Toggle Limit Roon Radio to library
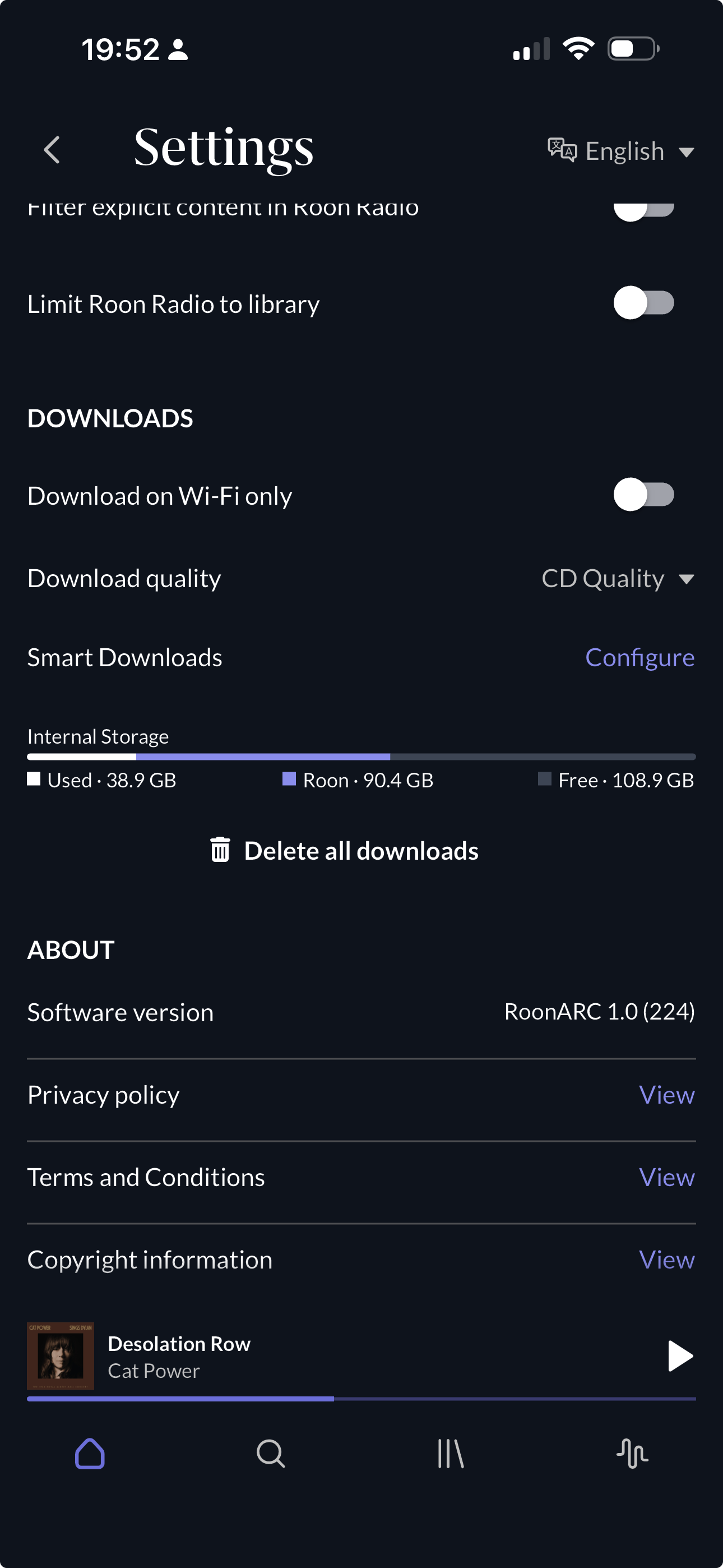Screen dimensions: 723x1568 pyautogui.click(x=644, y=303)
